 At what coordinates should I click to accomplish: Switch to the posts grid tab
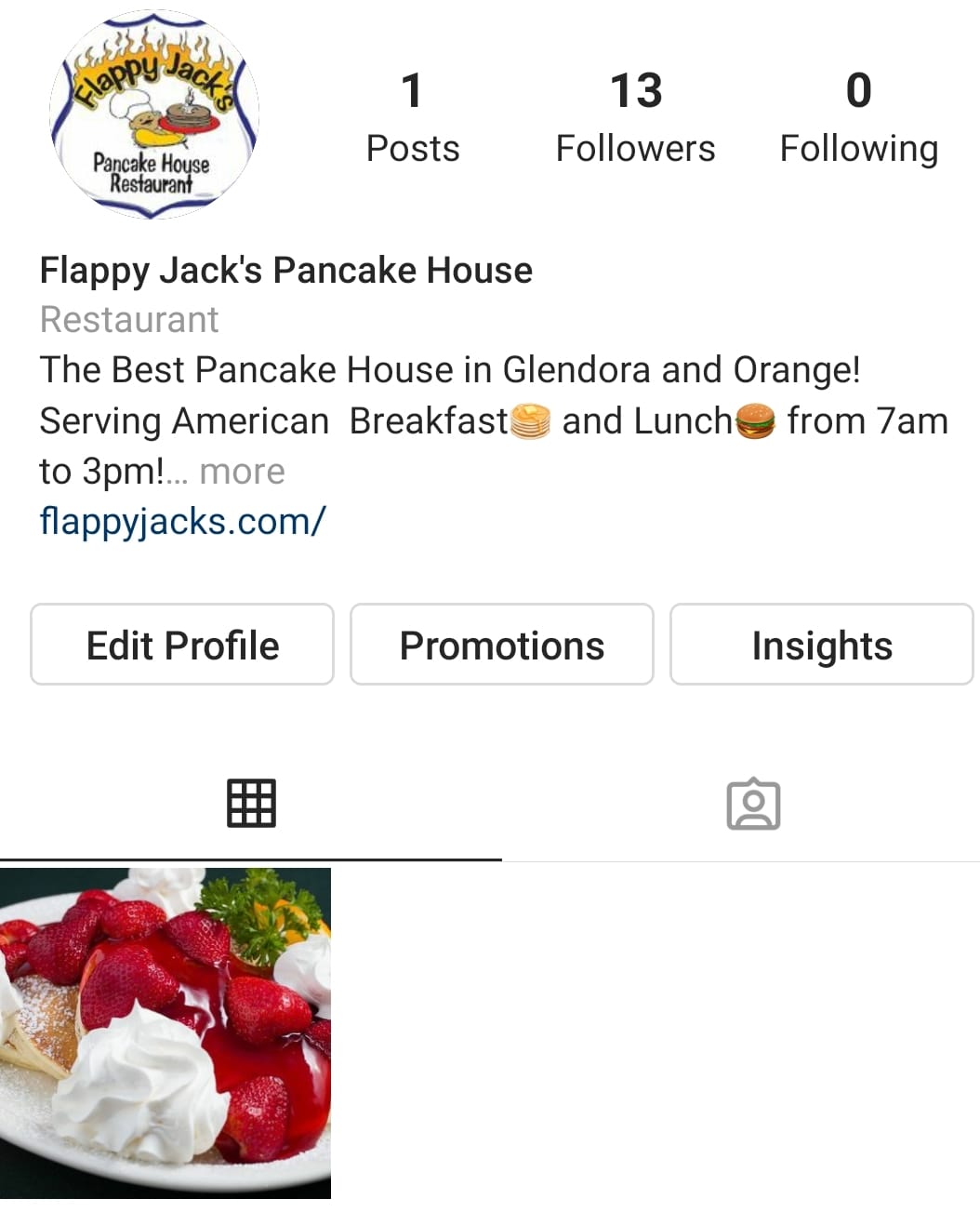tap(251, 804)
